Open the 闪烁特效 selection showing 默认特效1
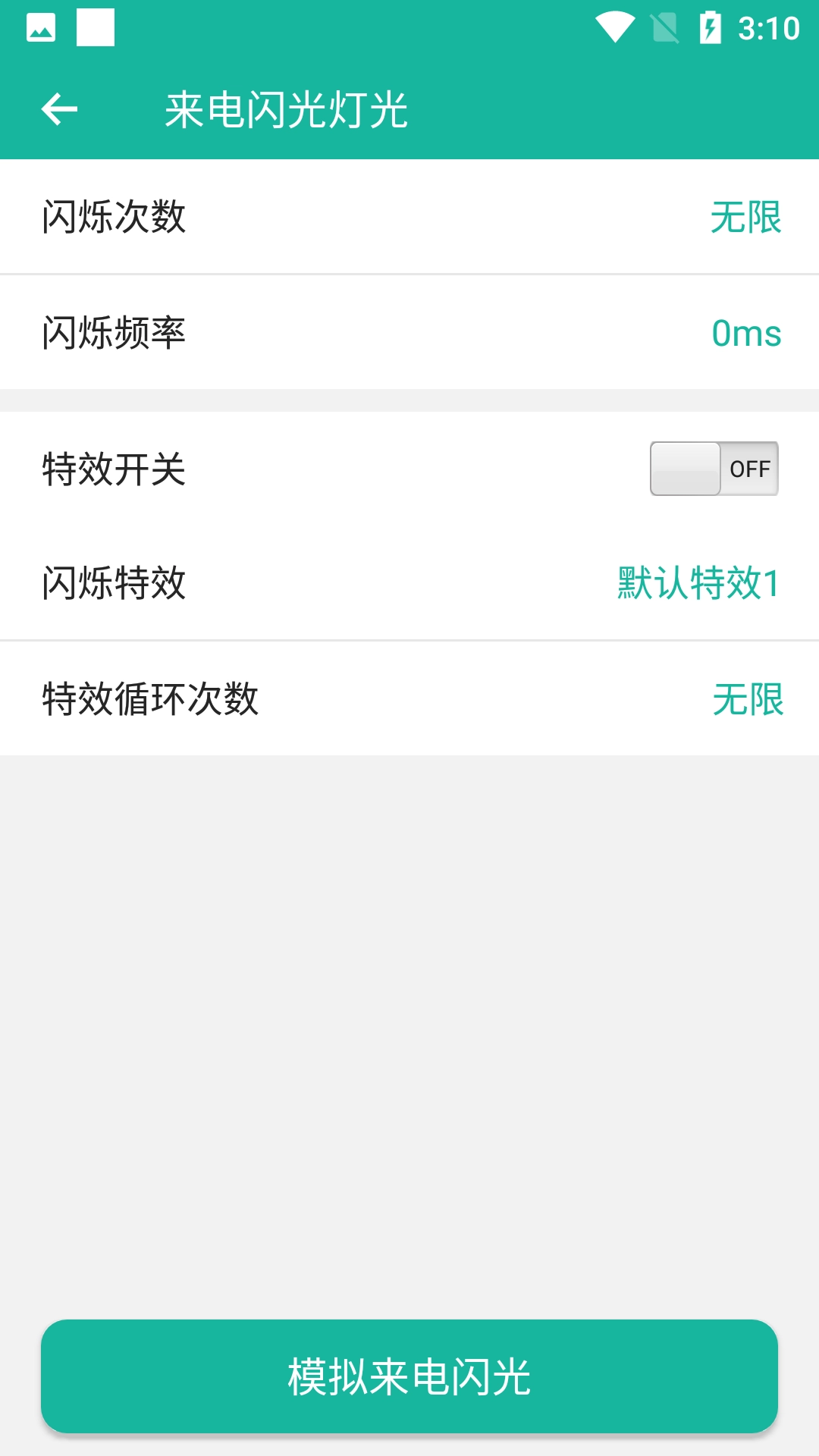 click(409, 585)
